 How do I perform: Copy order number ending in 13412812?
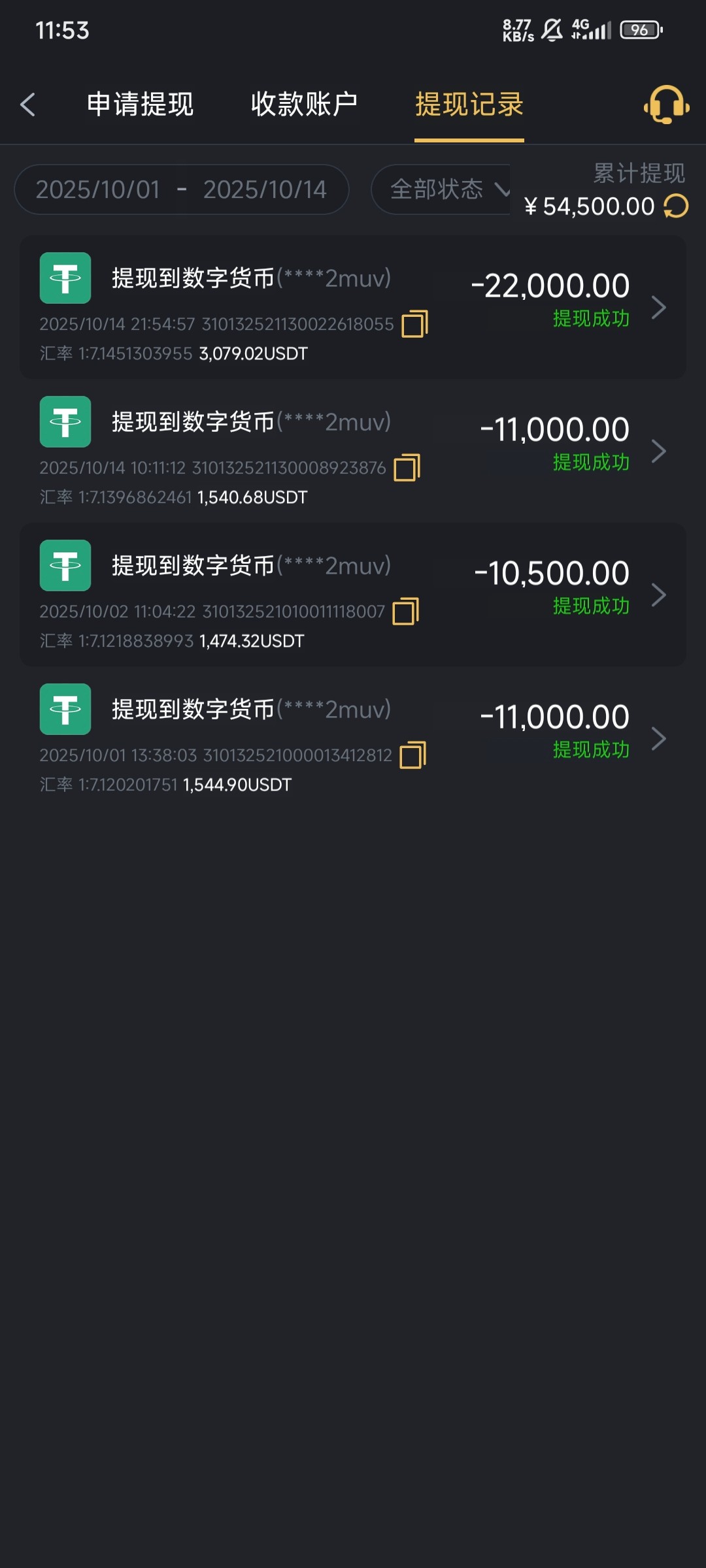(412, 755)
